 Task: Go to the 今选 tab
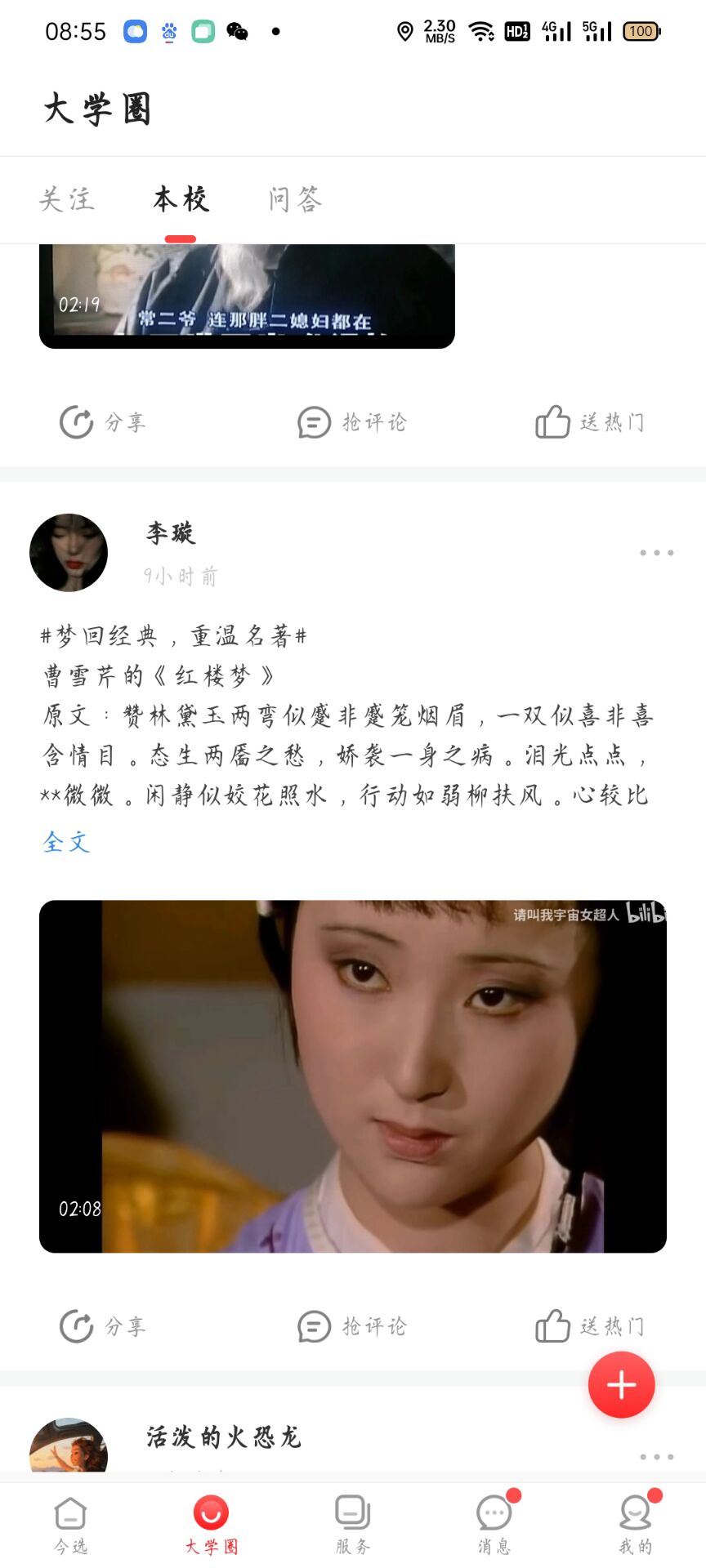pyautogui.click(x=70, y=1526)
